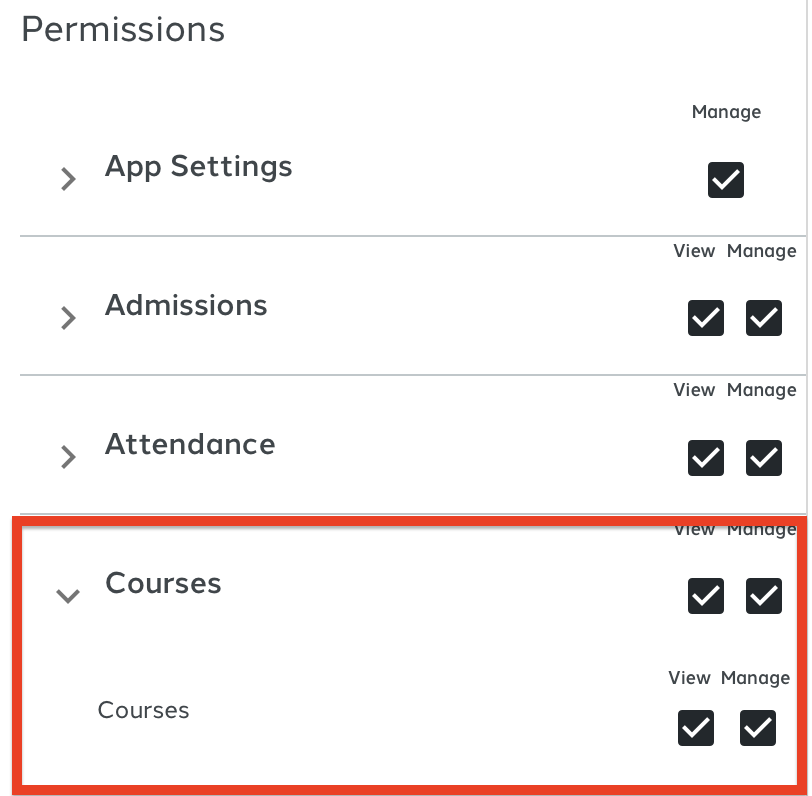Uncheck View in the Courses section header
Screen dimensions: 812x796
click(x=705, y=596)
